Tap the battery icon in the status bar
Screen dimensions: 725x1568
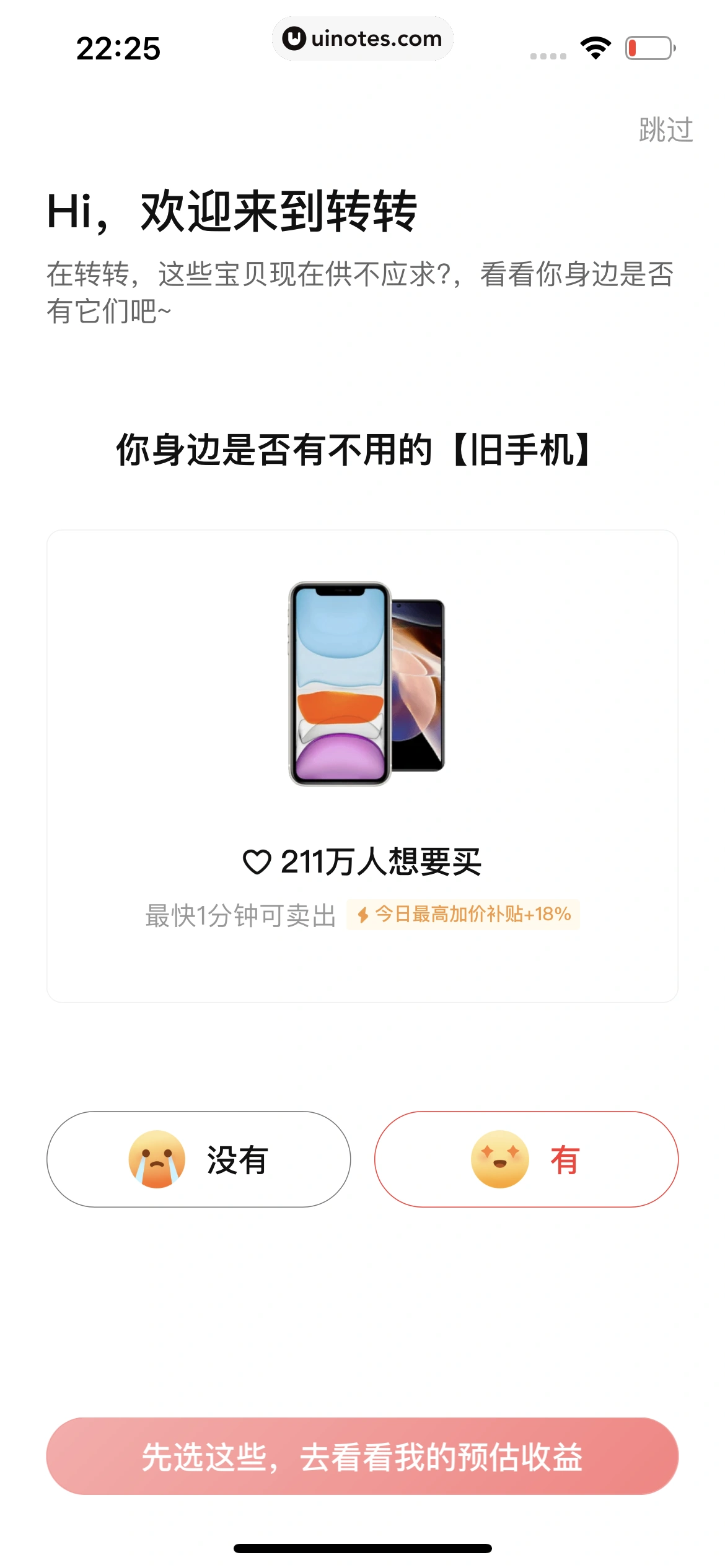(x=649, y=48)
